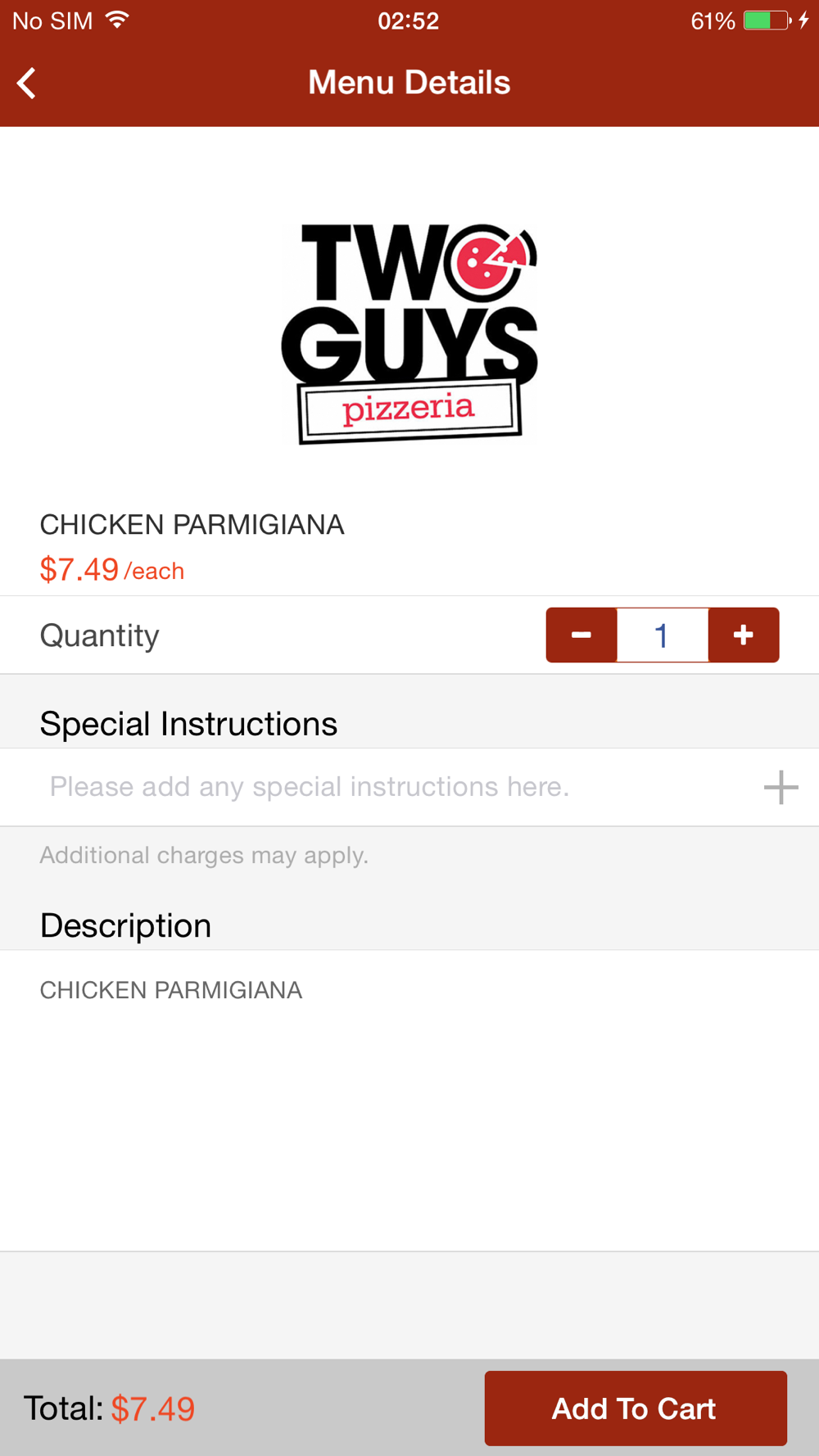Increase quantity with the plus button
This screenshot has width=819, height=1456.
(743, 635)
